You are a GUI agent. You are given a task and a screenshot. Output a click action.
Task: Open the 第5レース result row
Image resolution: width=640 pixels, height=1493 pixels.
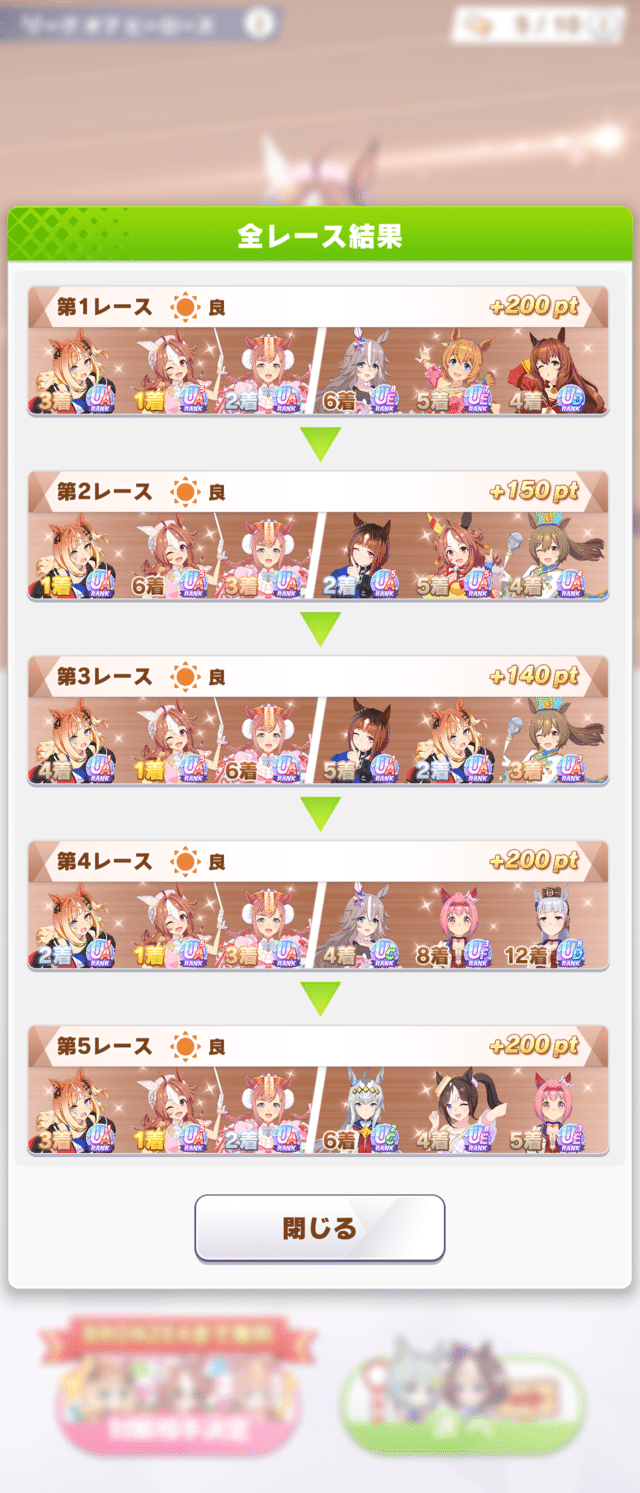tap(318, 1091)
